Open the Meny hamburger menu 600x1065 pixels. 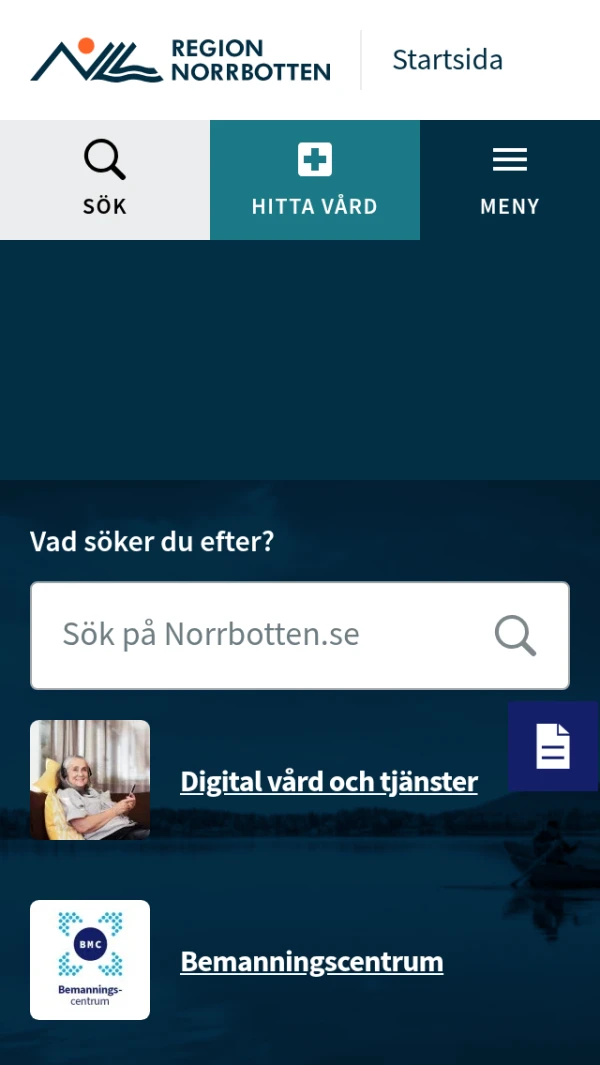(509, 180)
